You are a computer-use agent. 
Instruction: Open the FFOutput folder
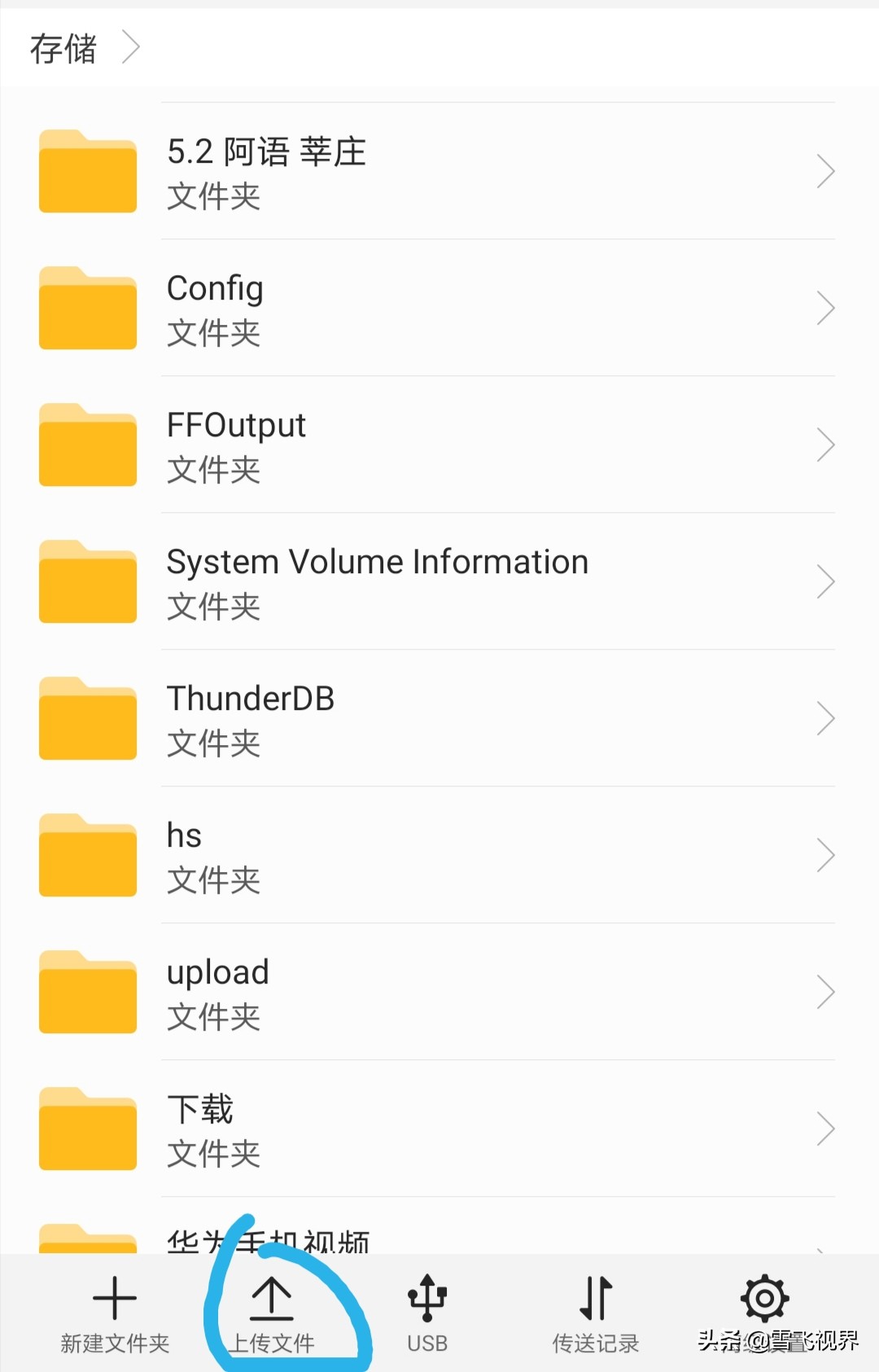pos(439,445)
